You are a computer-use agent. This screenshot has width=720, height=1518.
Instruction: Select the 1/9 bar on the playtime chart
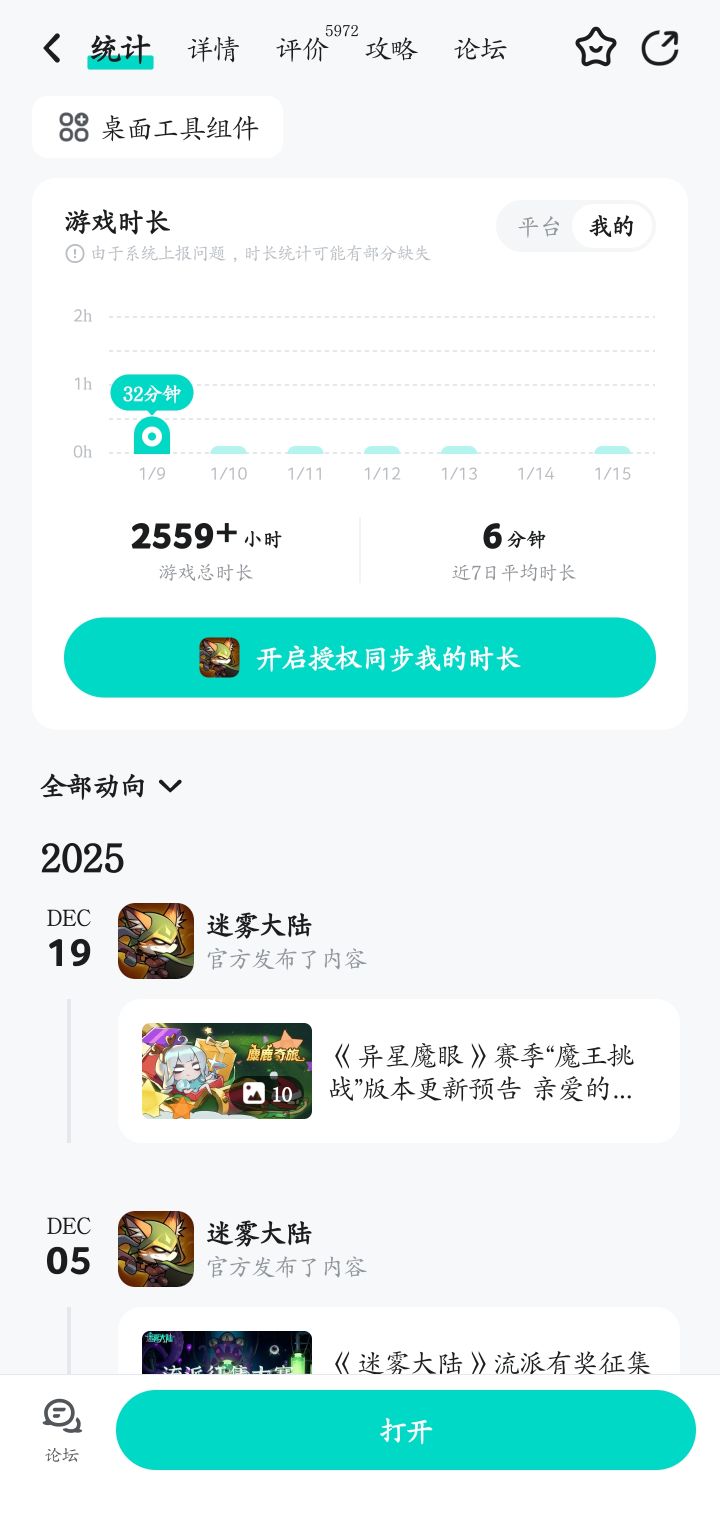152,437
